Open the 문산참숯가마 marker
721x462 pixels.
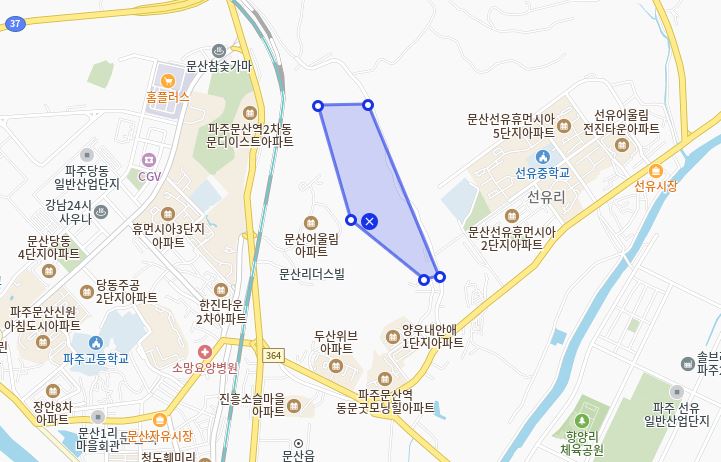[x=220, y=51]
